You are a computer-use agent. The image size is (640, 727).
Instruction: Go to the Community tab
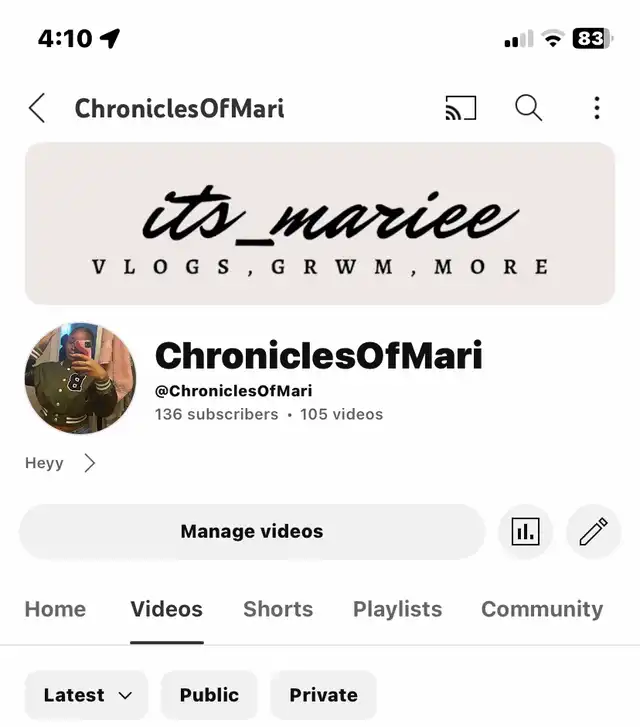click(x=542, y=609)
